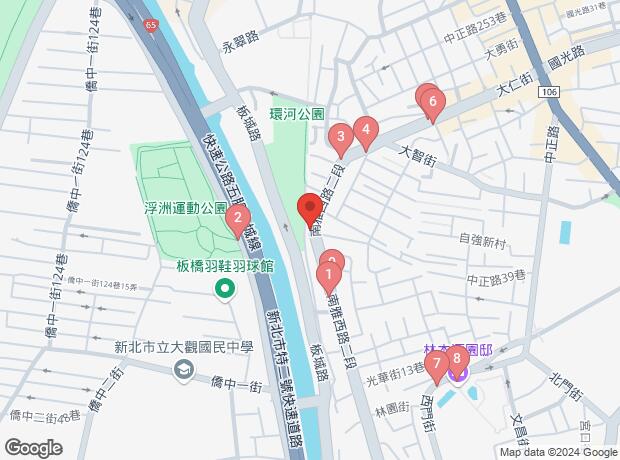Tap map marker number 8
This screenshot has height=460, width=620.
point(456,355)
